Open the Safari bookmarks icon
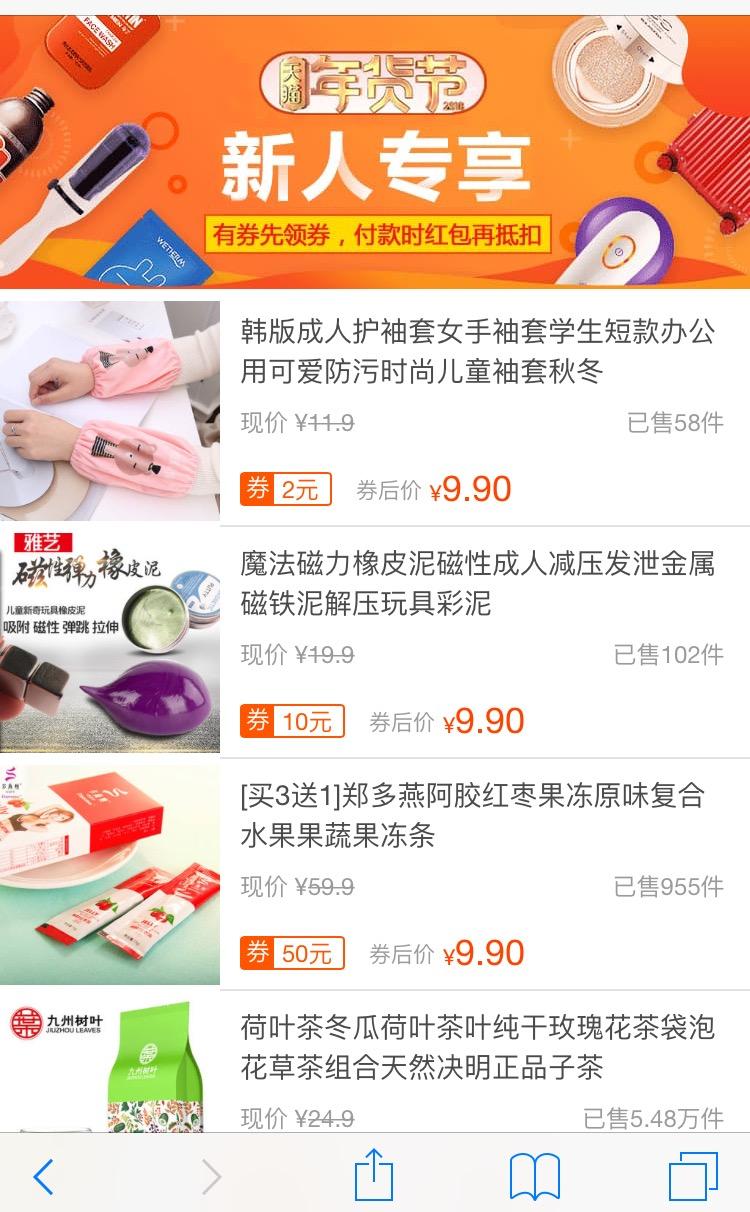 point(536,1176)
